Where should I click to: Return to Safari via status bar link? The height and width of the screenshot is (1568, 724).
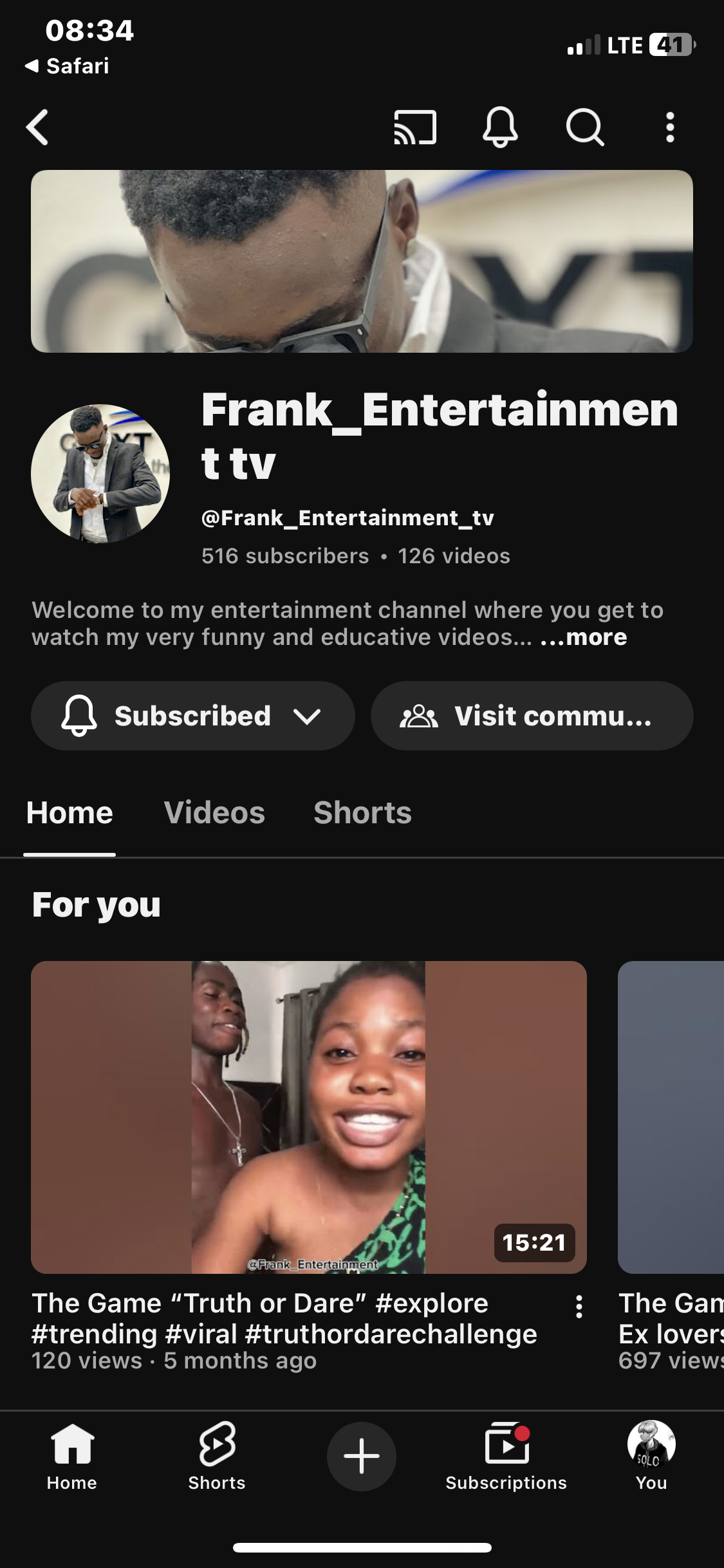point(67,66)
